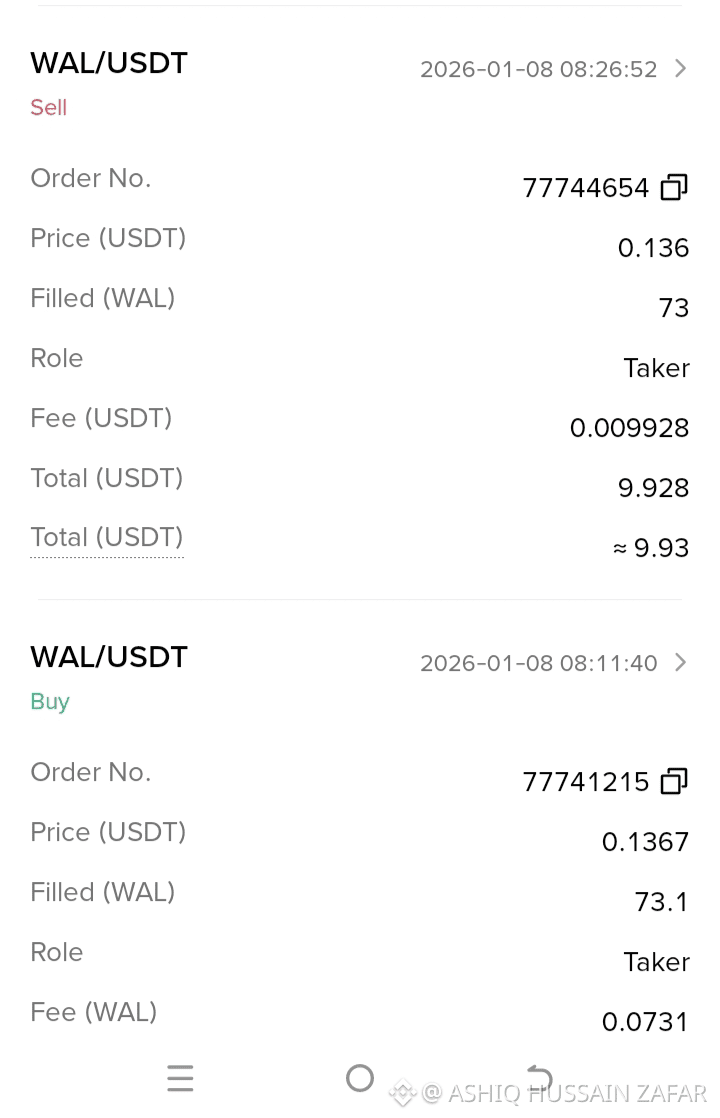The width and height of the screenshot is (720, 1118).
Task: Copy order number 77744654
Action: [674, 187]
